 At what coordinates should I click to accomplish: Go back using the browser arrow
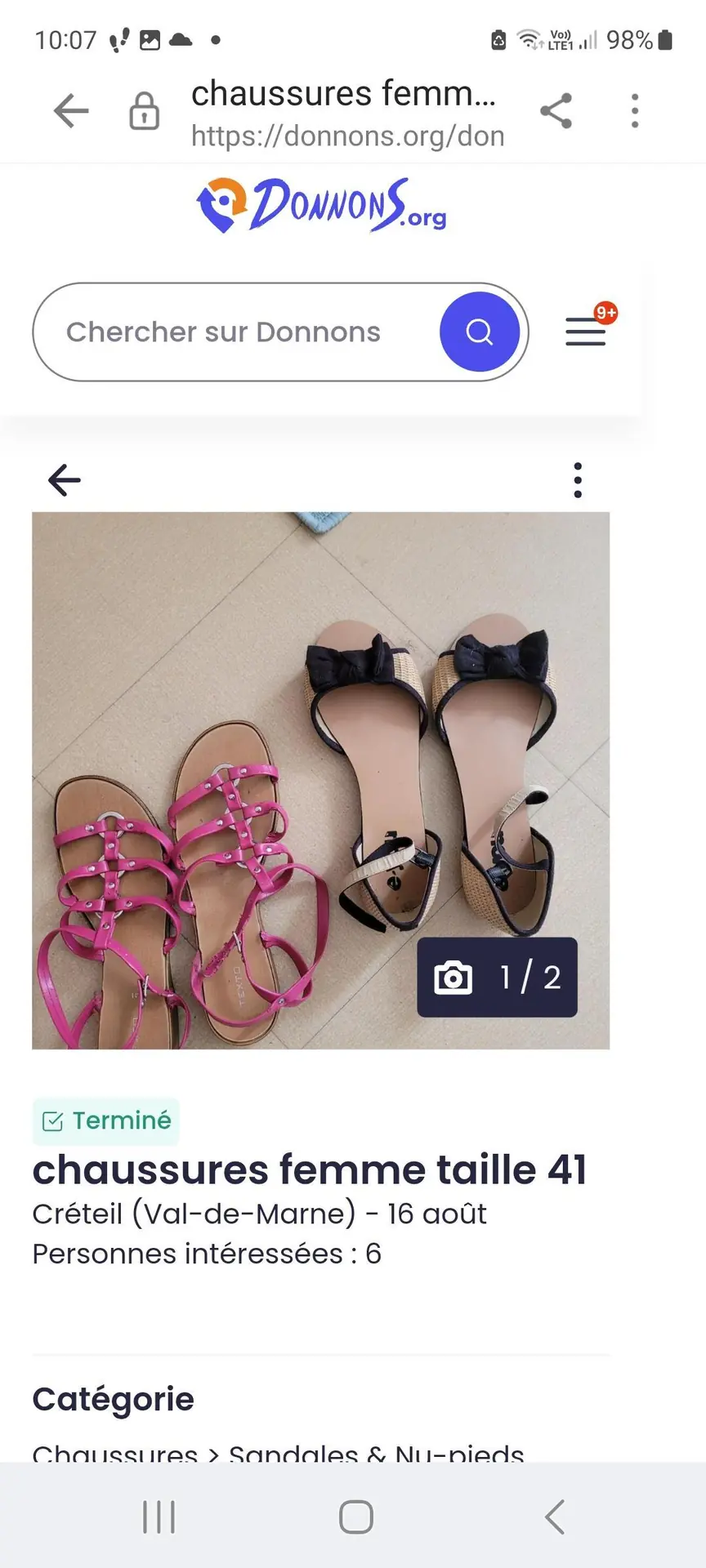[x=71, y=111]
